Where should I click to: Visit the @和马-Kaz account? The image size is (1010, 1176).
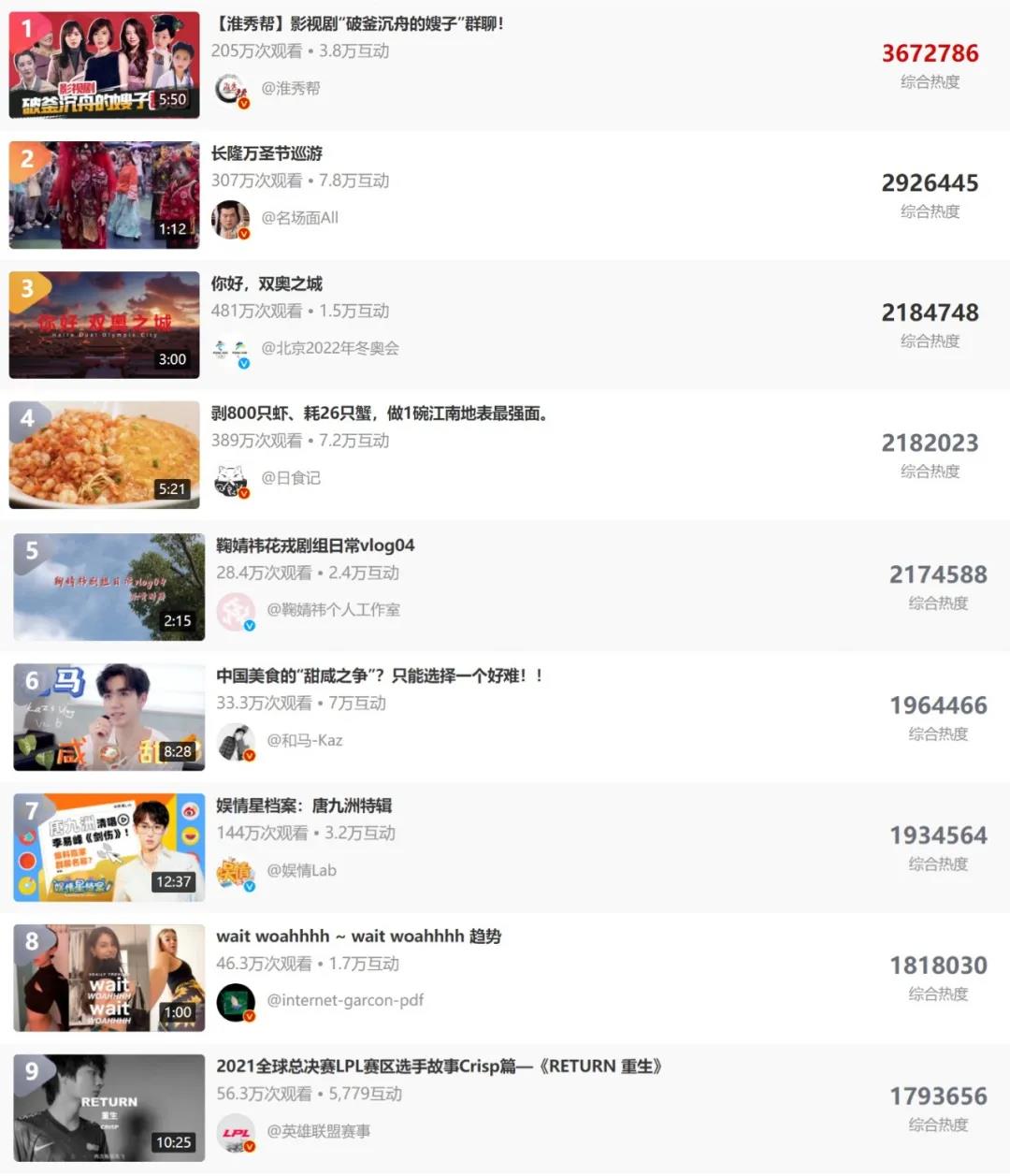(x=304, y=740)
